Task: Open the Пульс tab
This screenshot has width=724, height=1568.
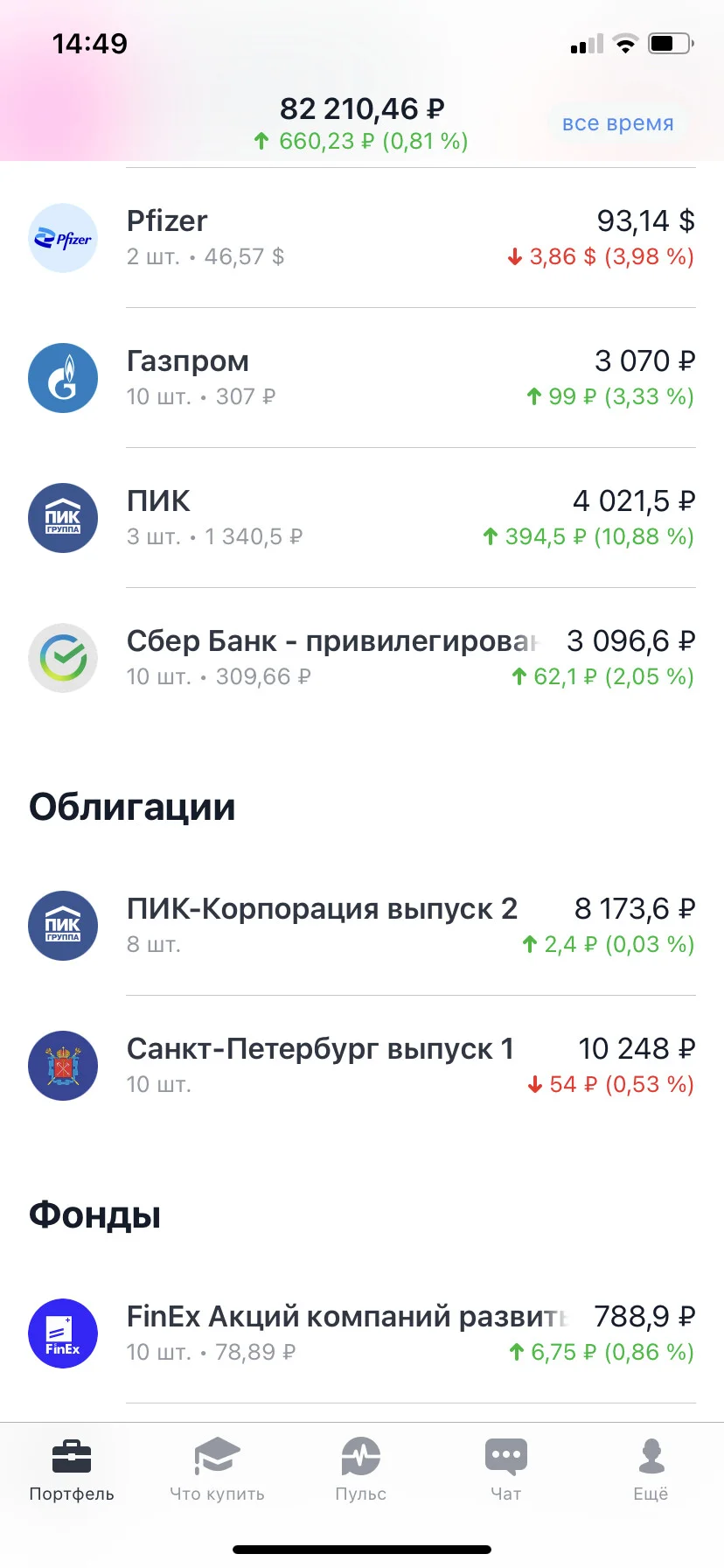Action: pyautogui.click(x=361, y=1469)
